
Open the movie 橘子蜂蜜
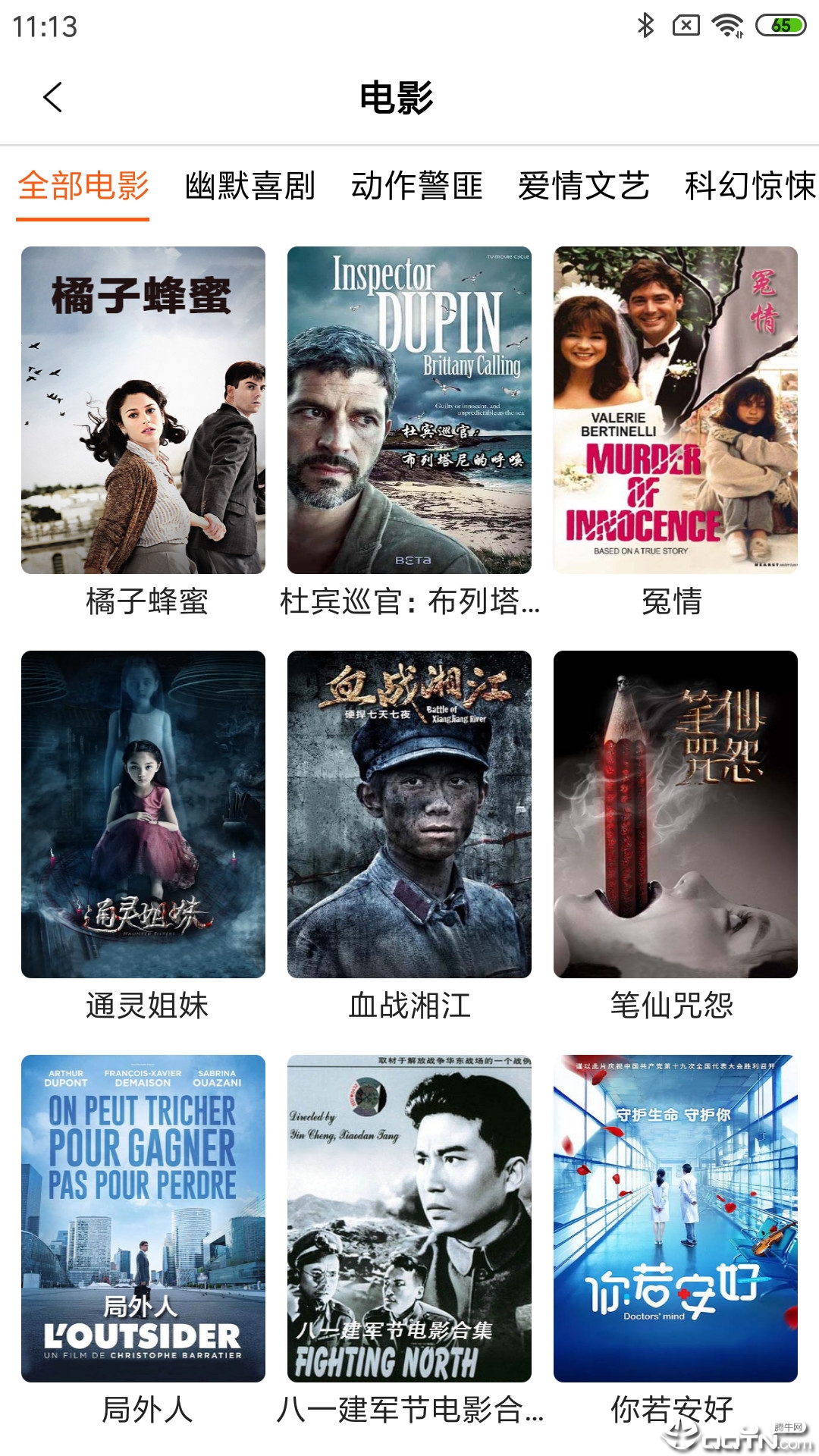[143, 410]
